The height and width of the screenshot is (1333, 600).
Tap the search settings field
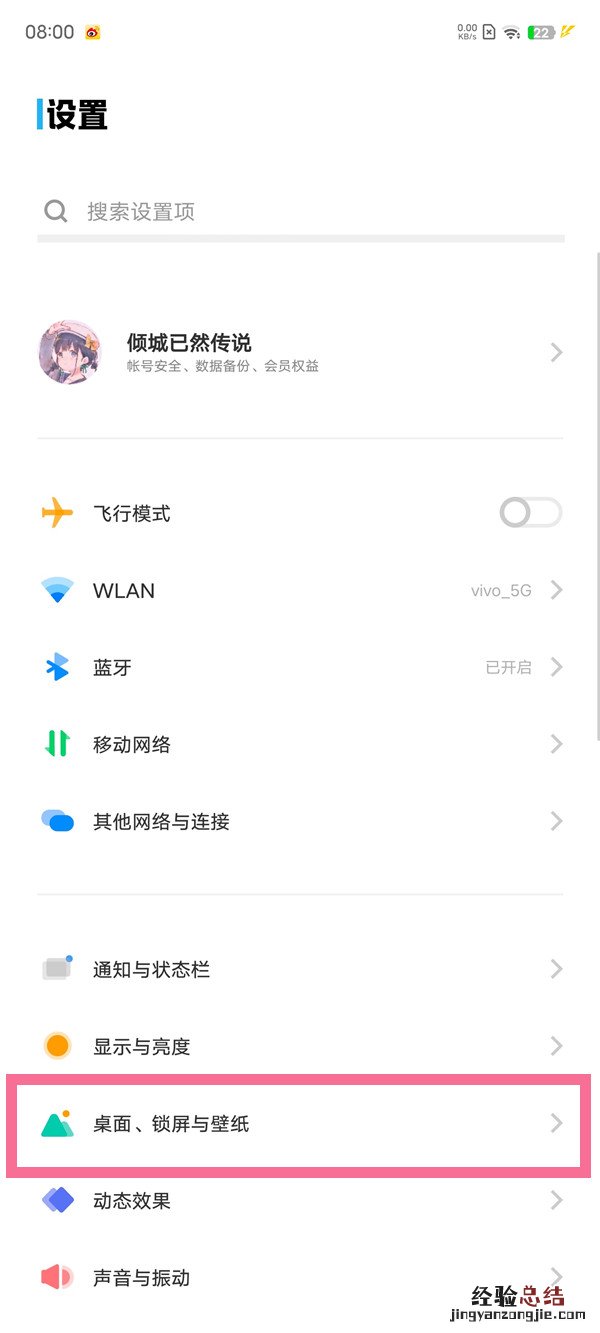pyautogui.click(x=300, y=211)
